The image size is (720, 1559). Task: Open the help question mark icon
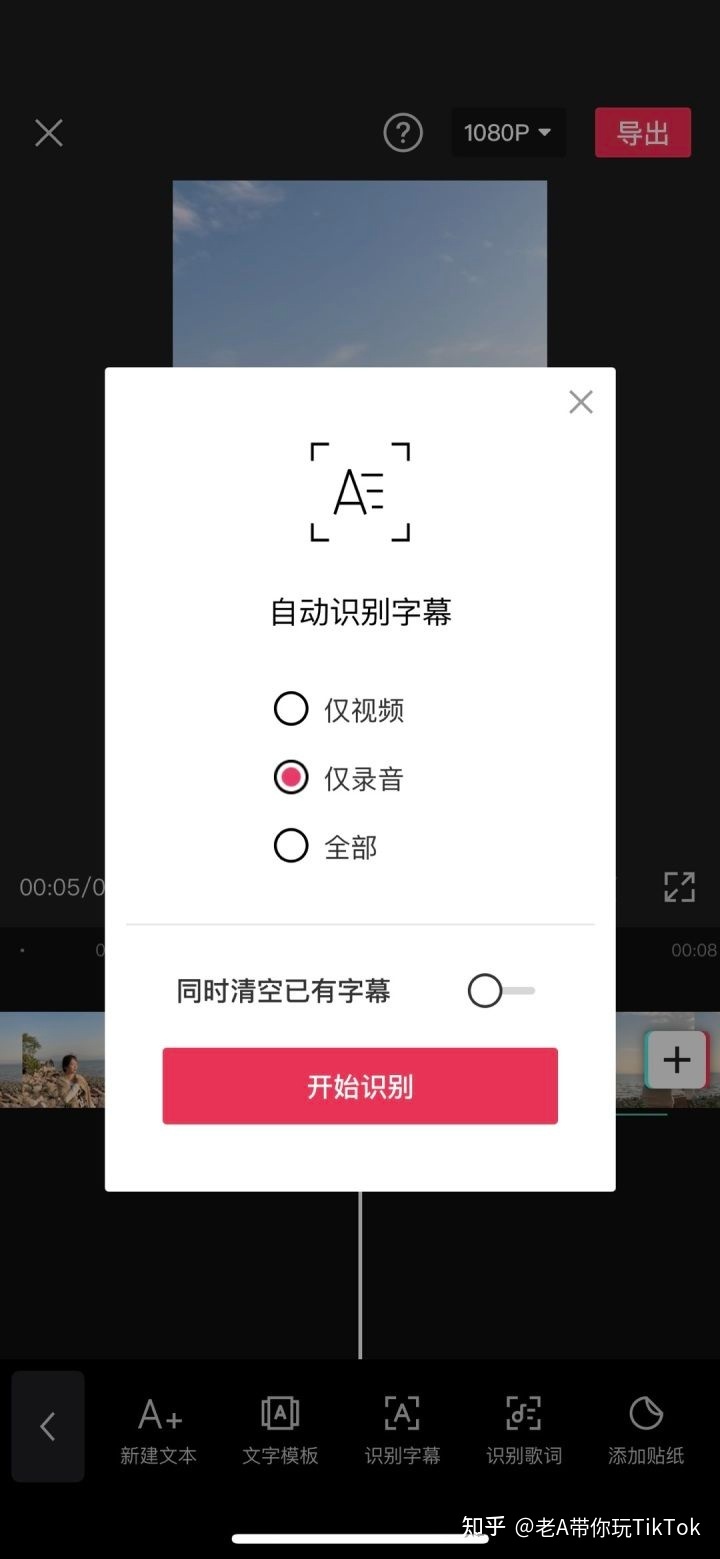403,132
